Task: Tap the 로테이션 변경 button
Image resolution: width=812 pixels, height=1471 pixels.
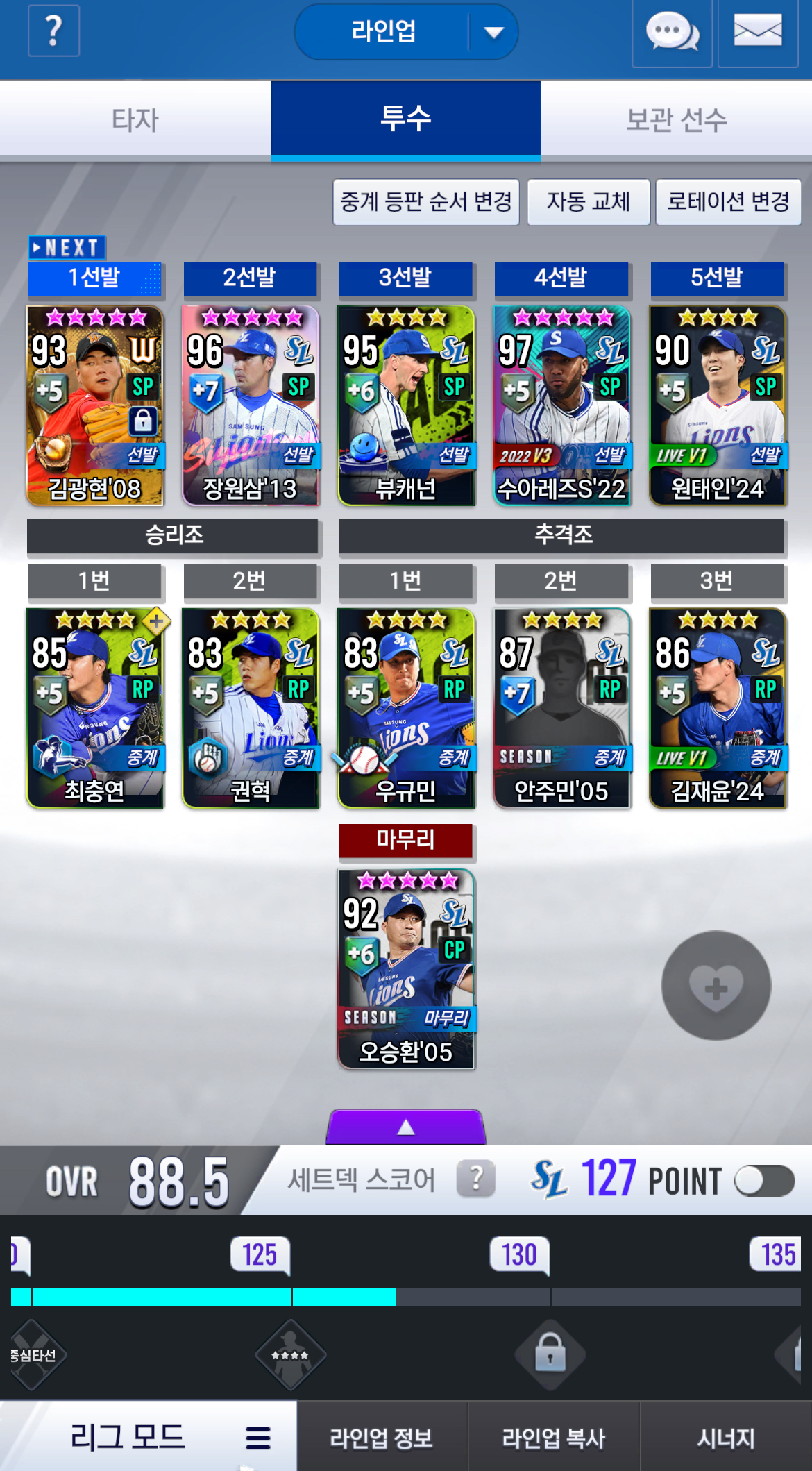Action: click(728, 202)
